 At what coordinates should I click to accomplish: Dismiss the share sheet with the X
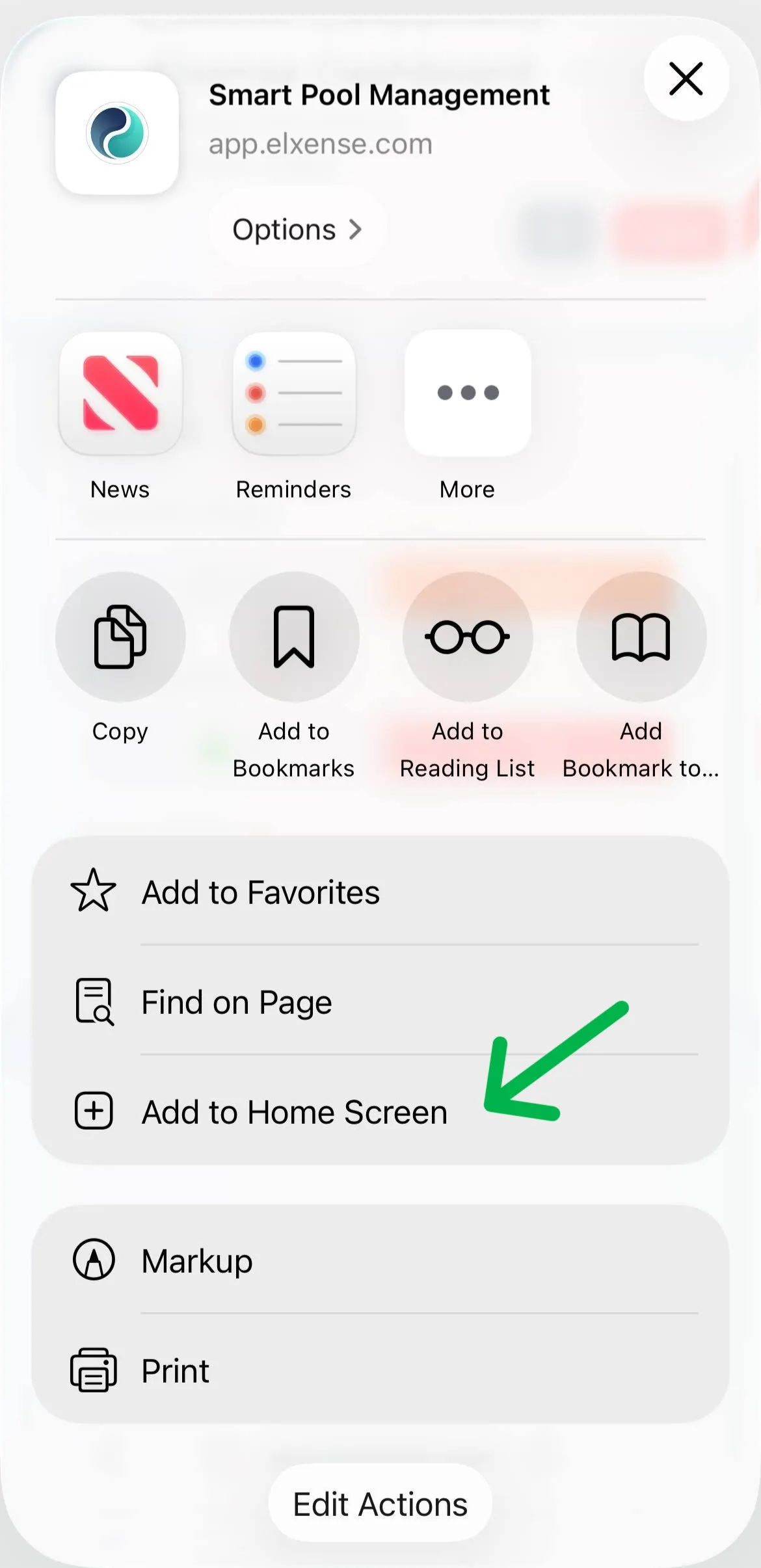687,79
